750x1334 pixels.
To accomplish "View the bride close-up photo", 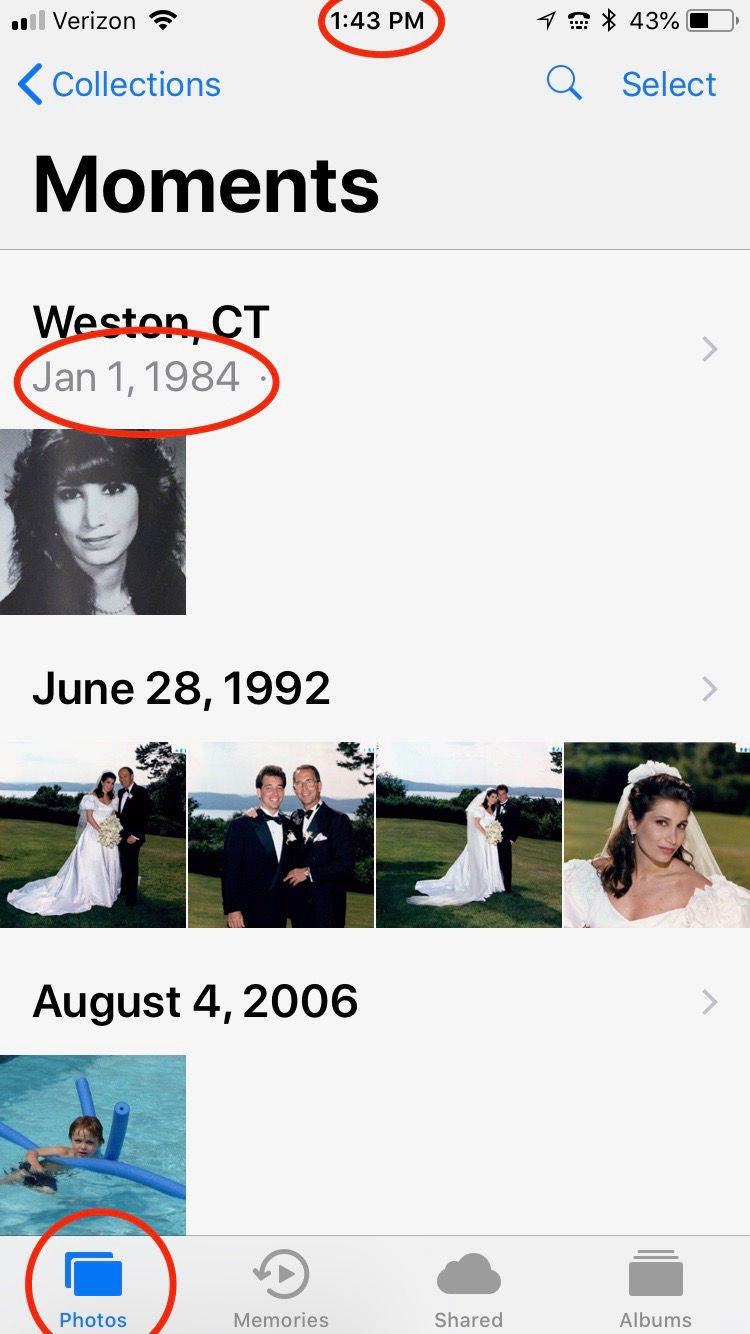I will tap(657, 835).
